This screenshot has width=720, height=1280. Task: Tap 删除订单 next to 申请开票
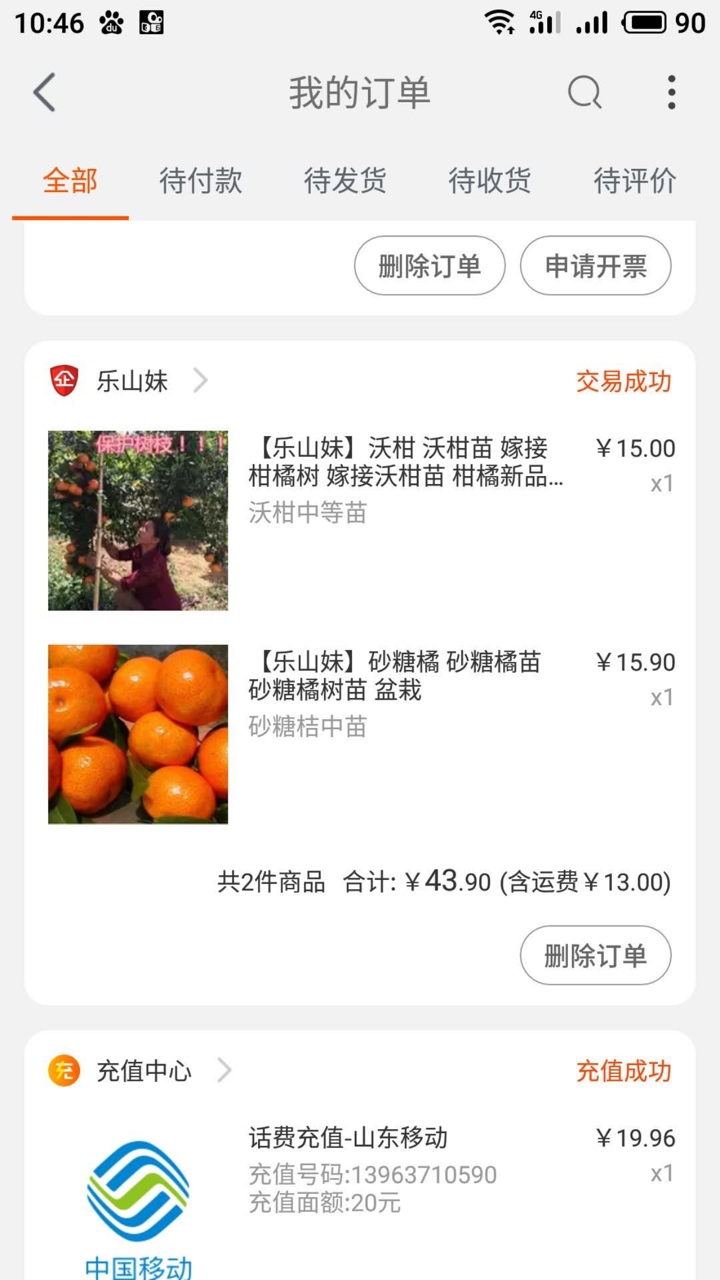429,266
